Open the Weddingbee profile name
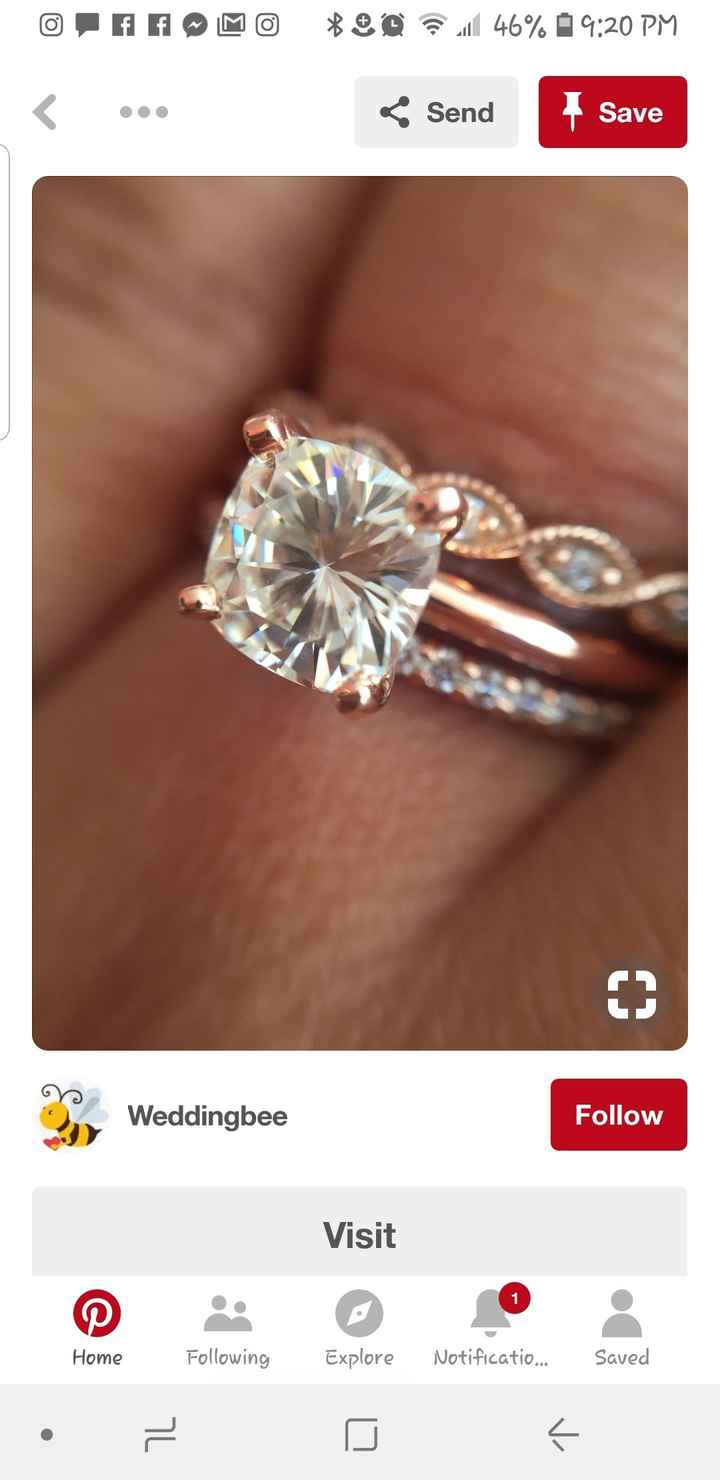The width and height of the screenshot is (720, 1480). (207, 1116)
